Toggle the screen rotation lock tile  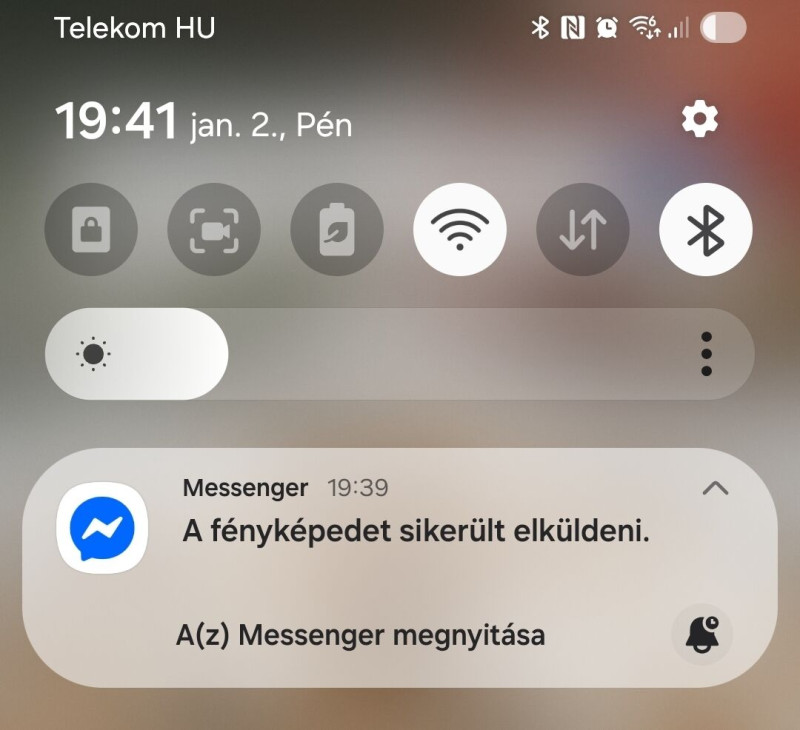[91, 229]
